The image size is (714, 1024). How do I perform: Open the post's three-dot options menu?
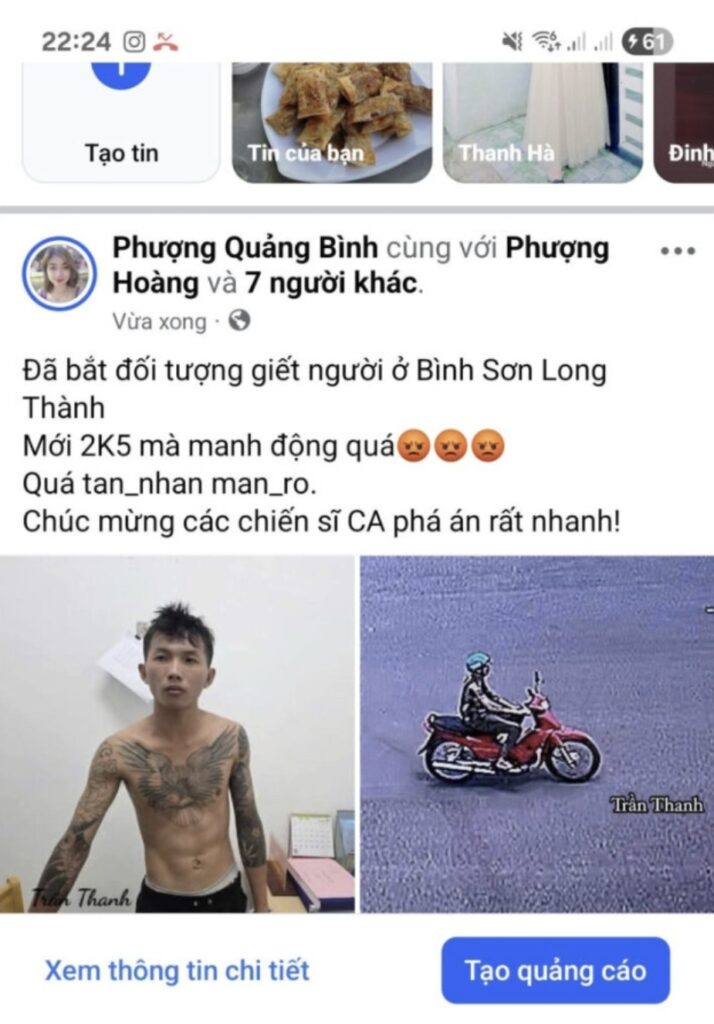pyautogui.click(x=677, y=251)
